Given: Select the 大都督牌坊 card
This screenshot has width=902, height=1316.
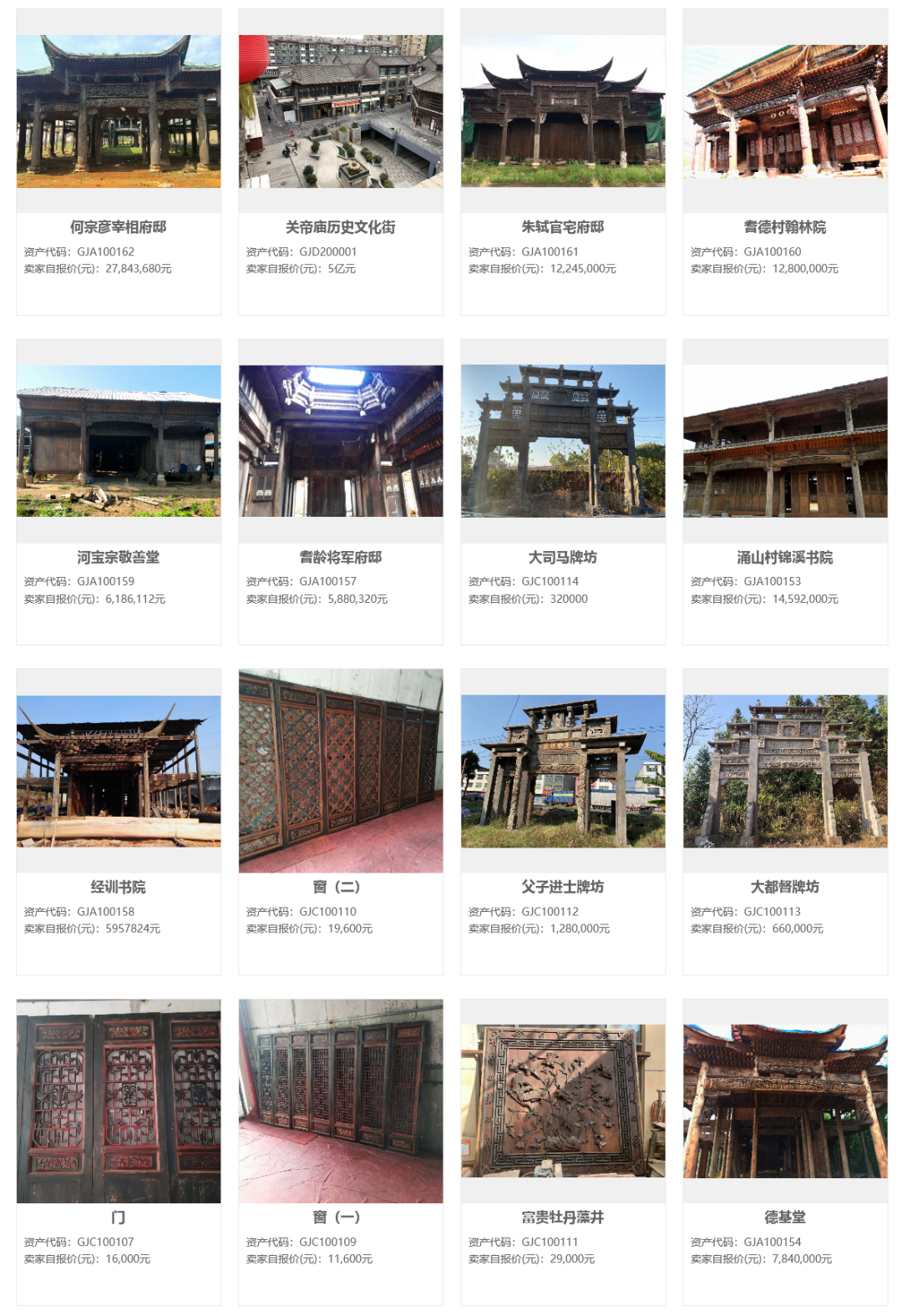Looking at the screenshot, I should (x=784, y=887).
